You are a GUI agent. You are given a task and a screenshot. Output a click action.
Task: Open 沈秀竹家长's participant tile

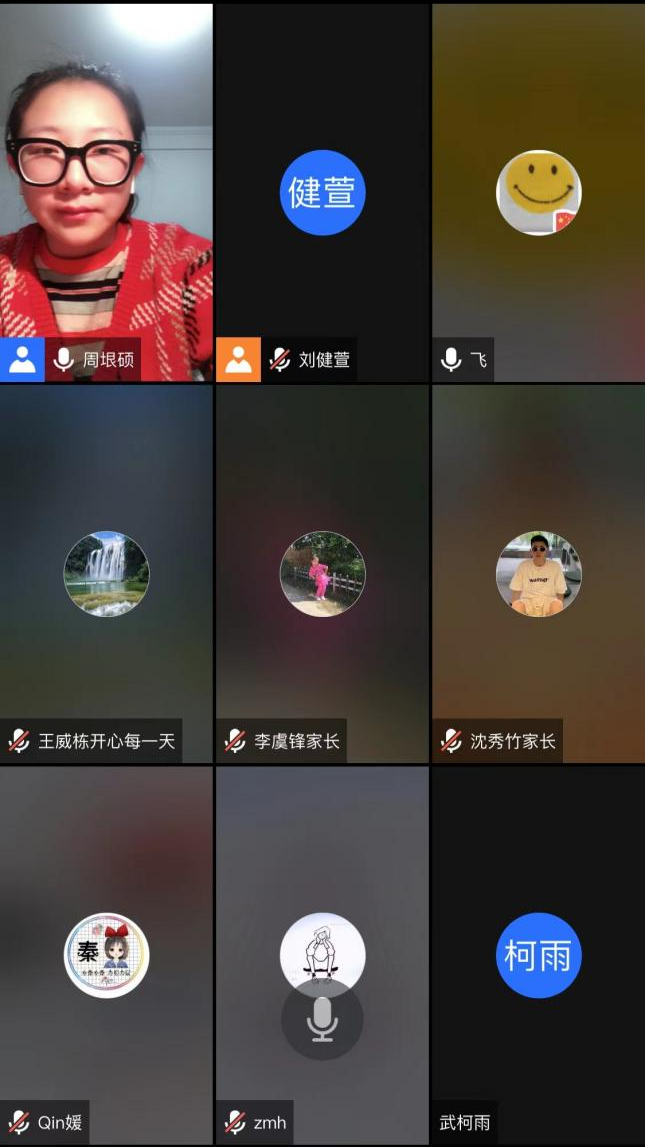(x=538, y=573)
